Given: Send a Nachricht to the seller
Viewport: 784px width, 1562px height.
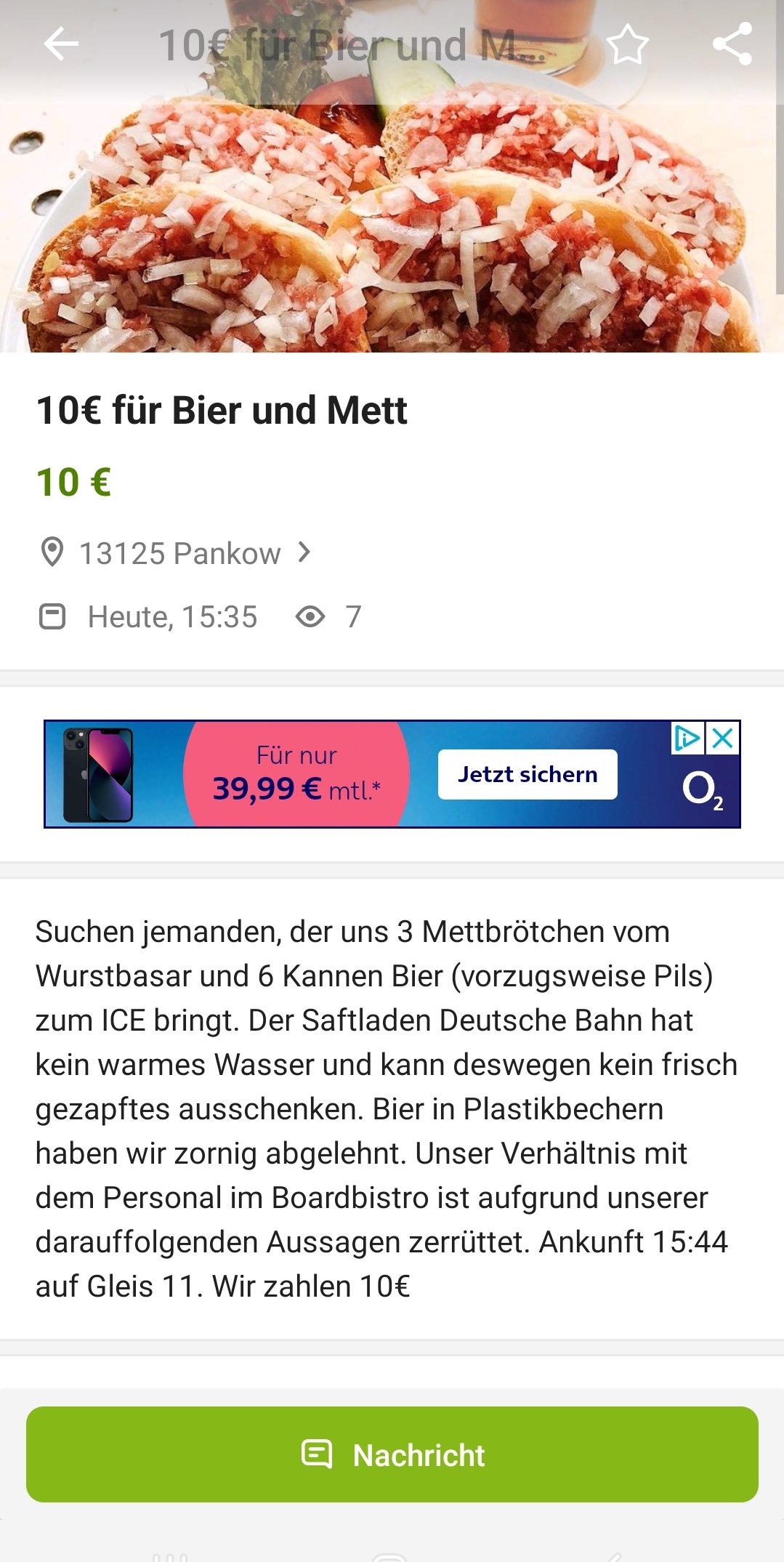Looking at the screenshot, I should 392,1454.
